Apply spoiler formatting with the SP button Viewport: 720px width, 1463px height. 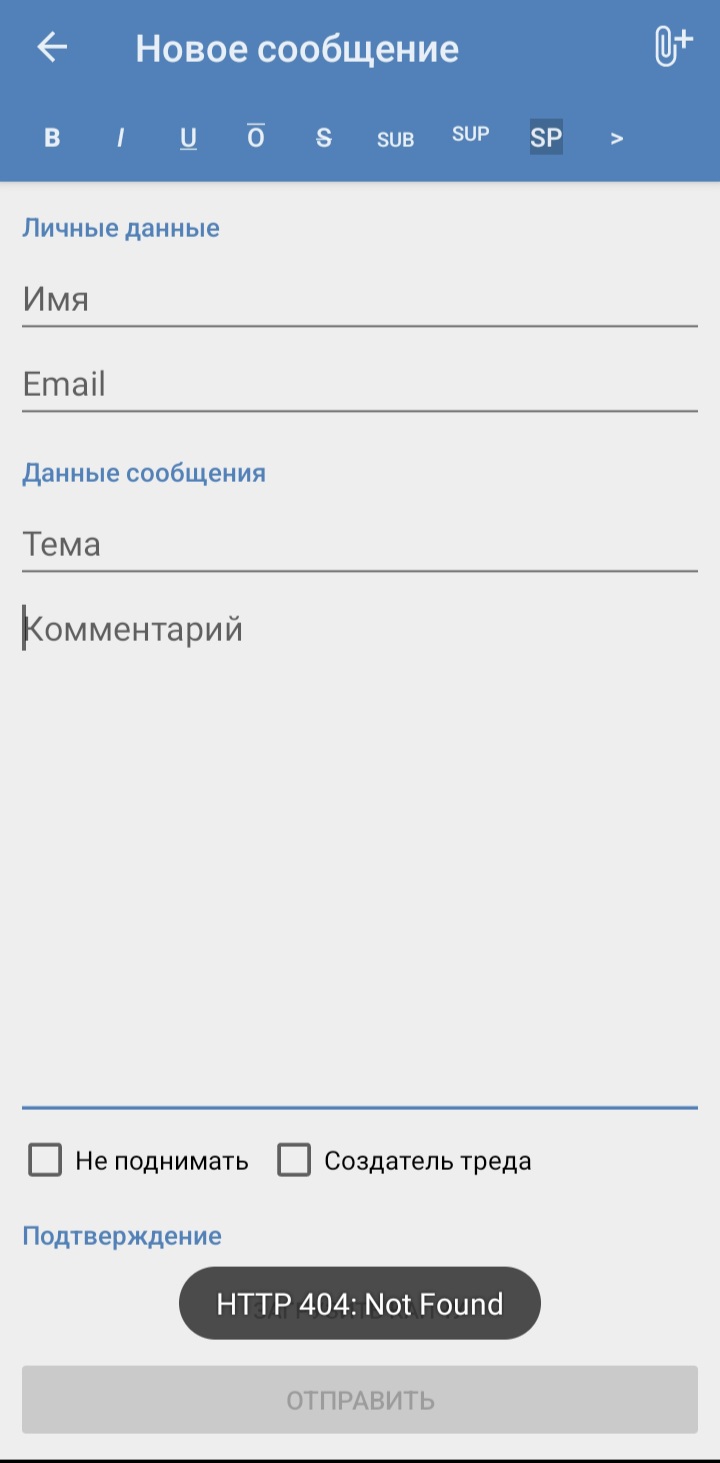pyautogui.click(x=546, y=137)
